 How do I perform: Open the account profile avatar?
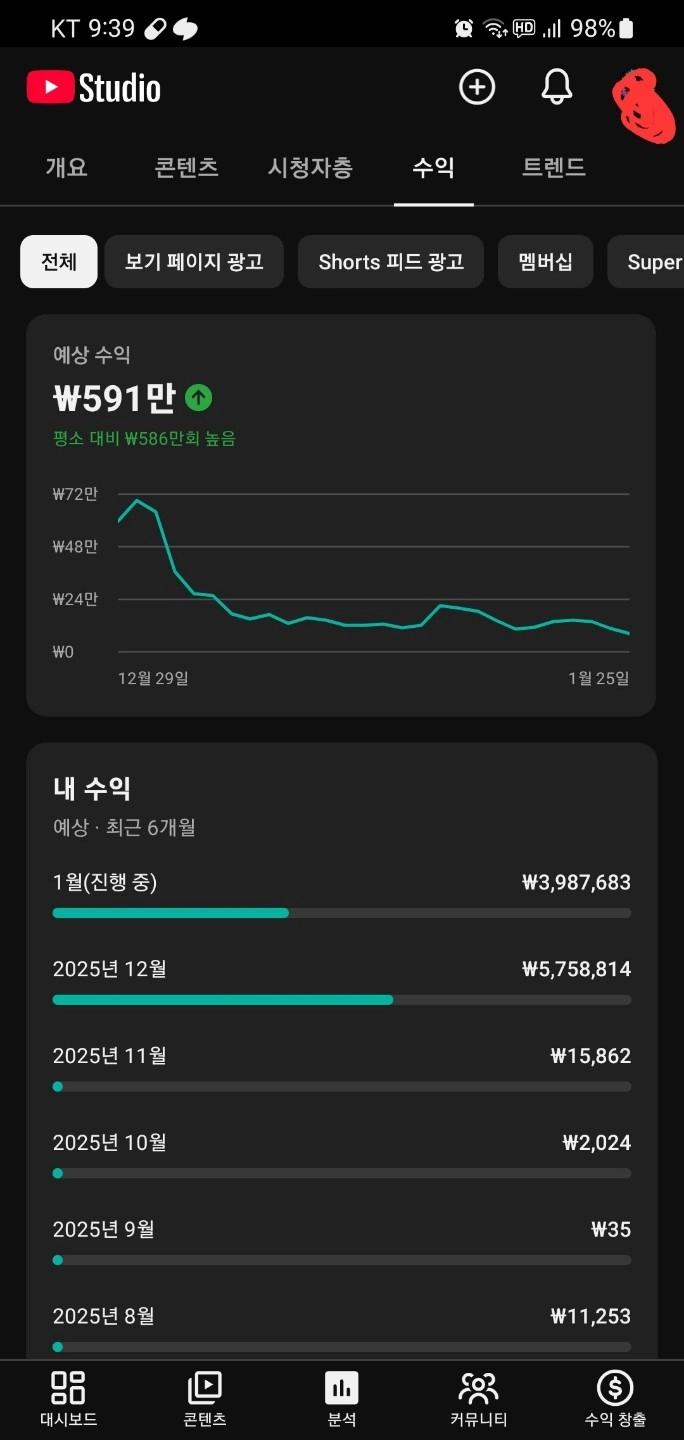[642, 100]
